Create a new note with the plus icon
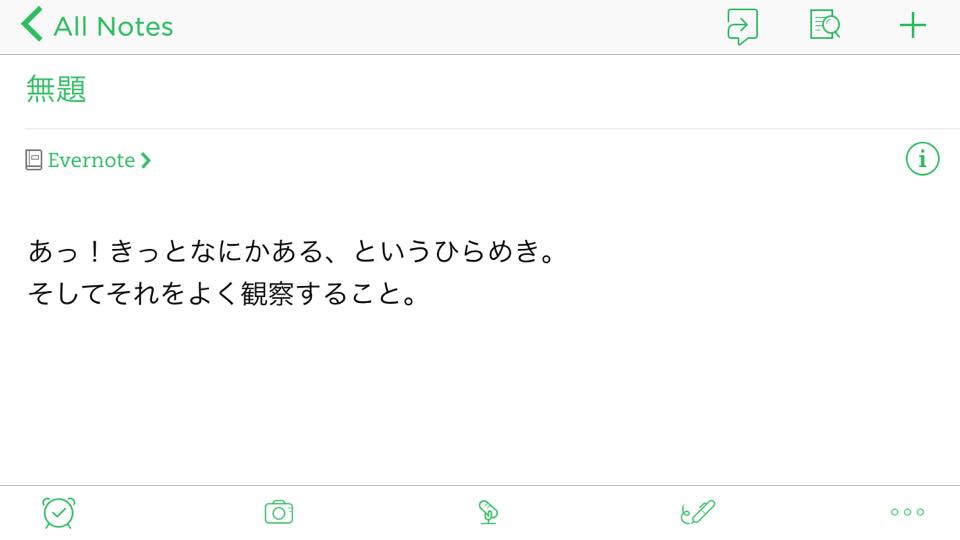This screenshot has width=960, height=540. click(912, 26)
